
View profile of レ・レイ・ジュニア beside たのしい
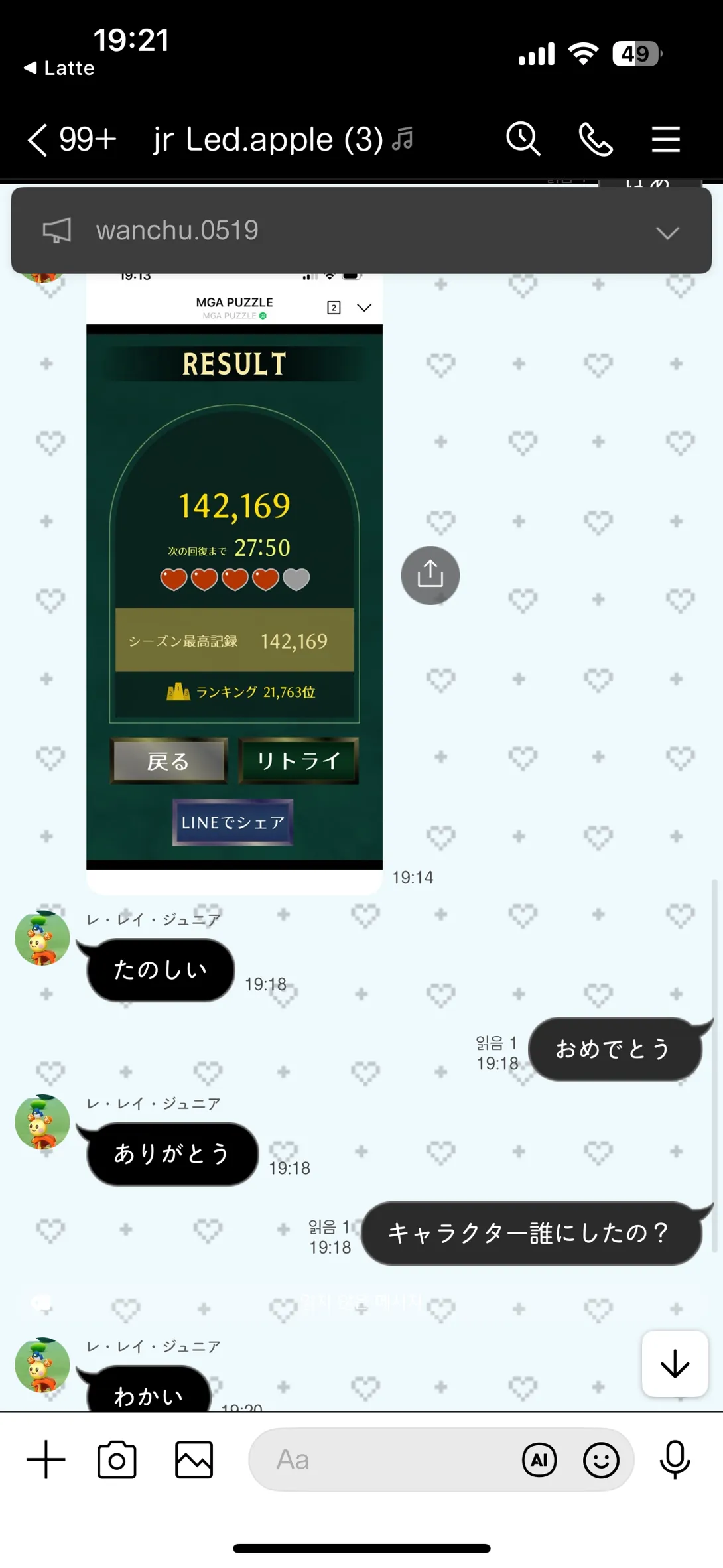(42, 938)
